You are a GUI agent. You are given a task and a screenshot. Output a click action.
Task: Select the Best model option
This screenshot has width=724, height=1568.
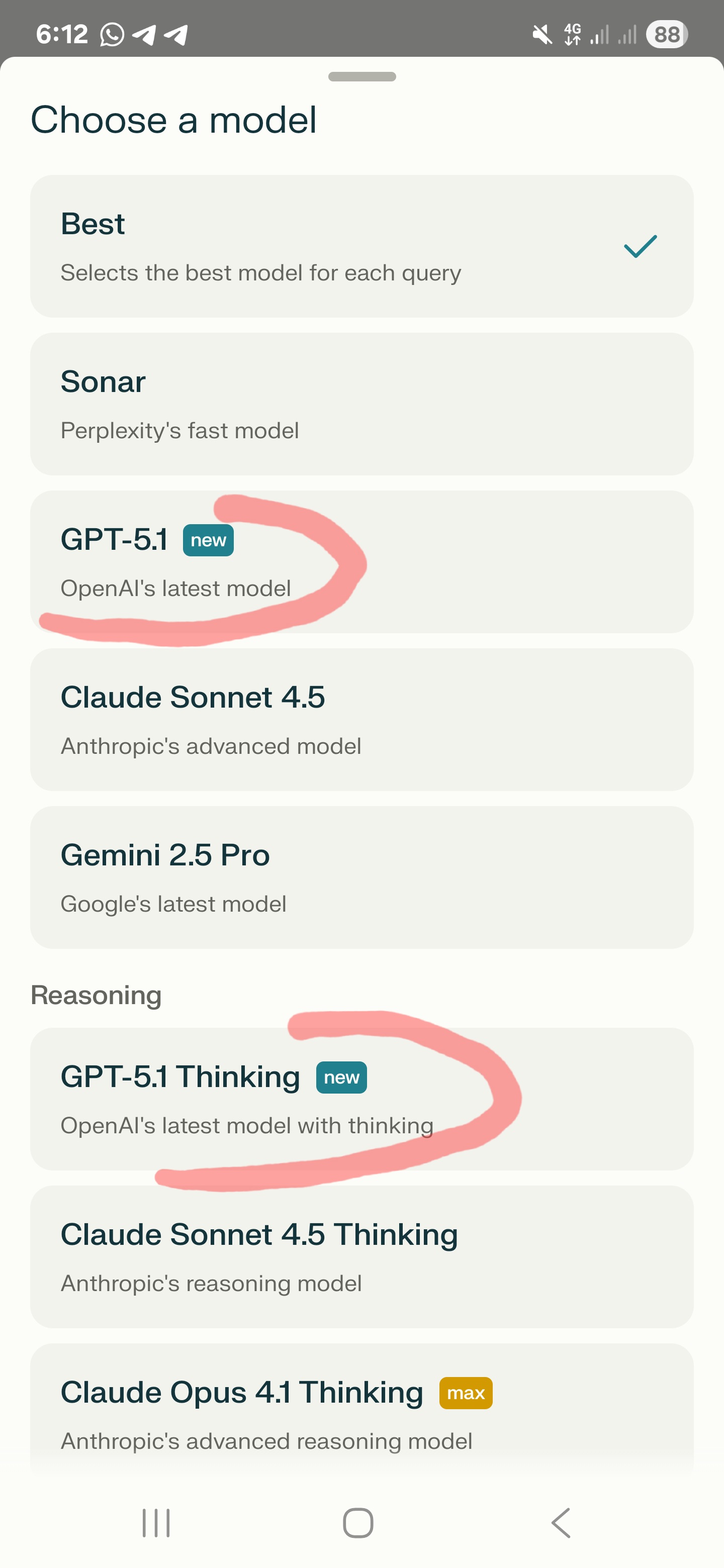pyautogui.click(x=361, y=247)
